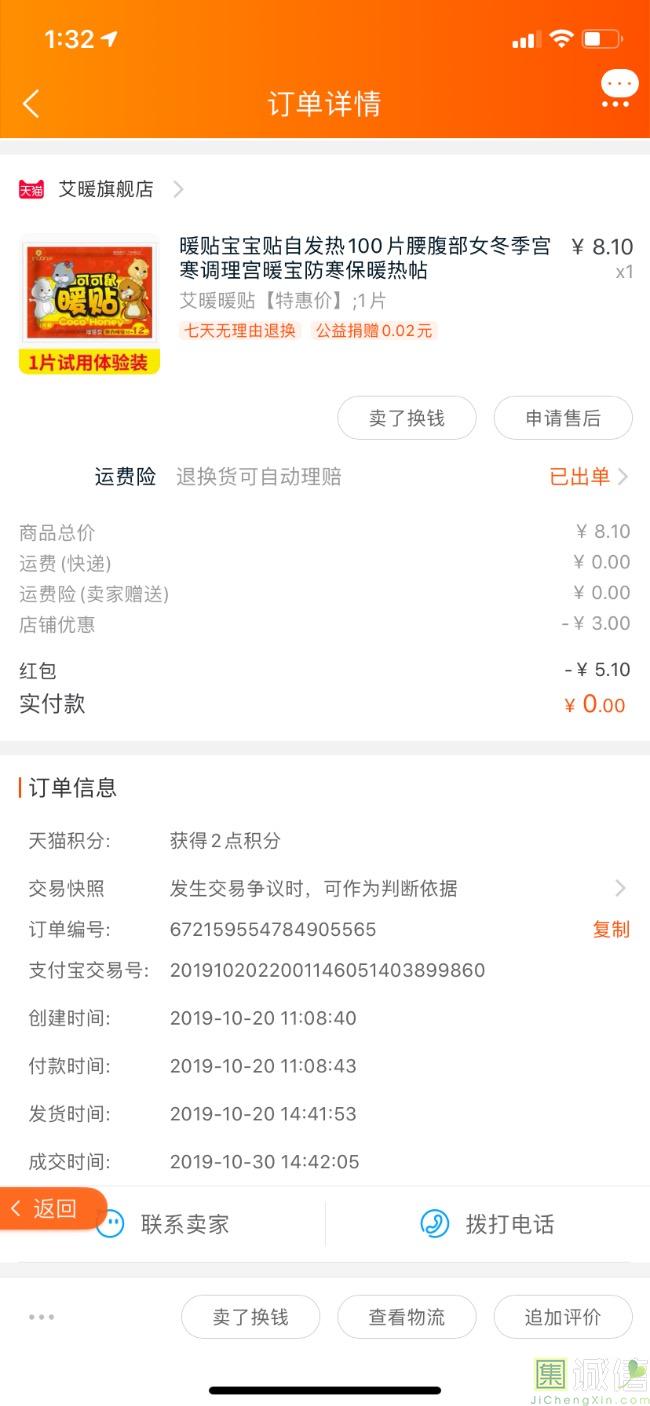Apply for after-sales via 申请售后

pyautogui.click(x=563, y=418)
